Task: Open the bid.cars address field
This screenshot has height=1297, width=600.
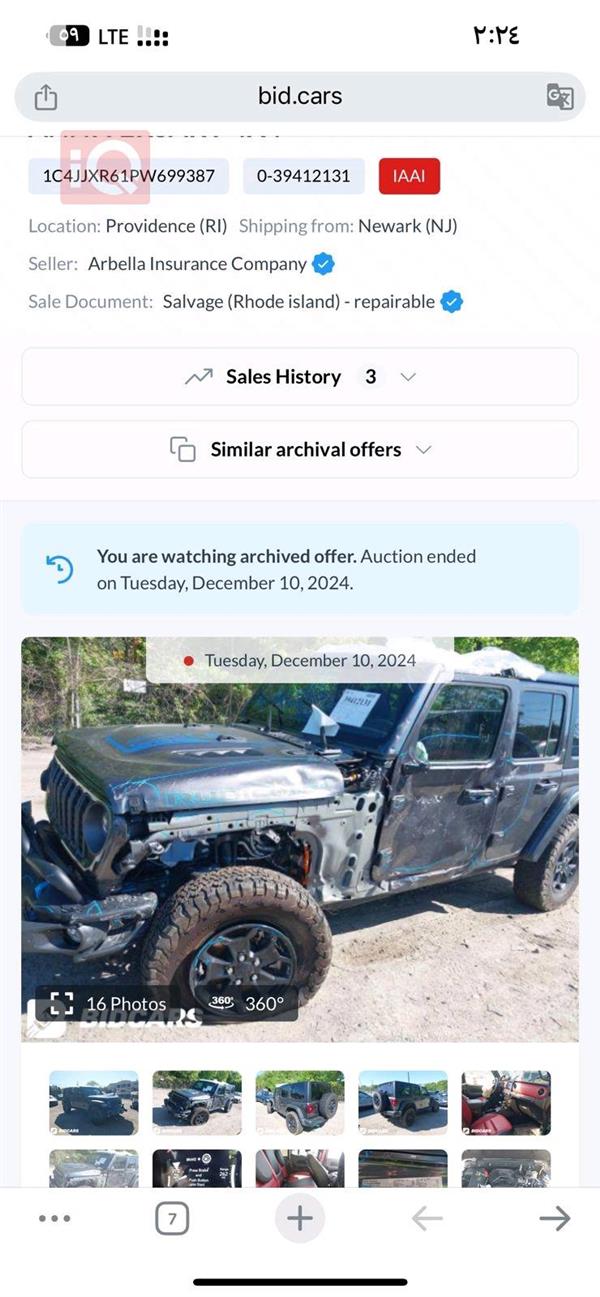Action: (x=300, y=97)
